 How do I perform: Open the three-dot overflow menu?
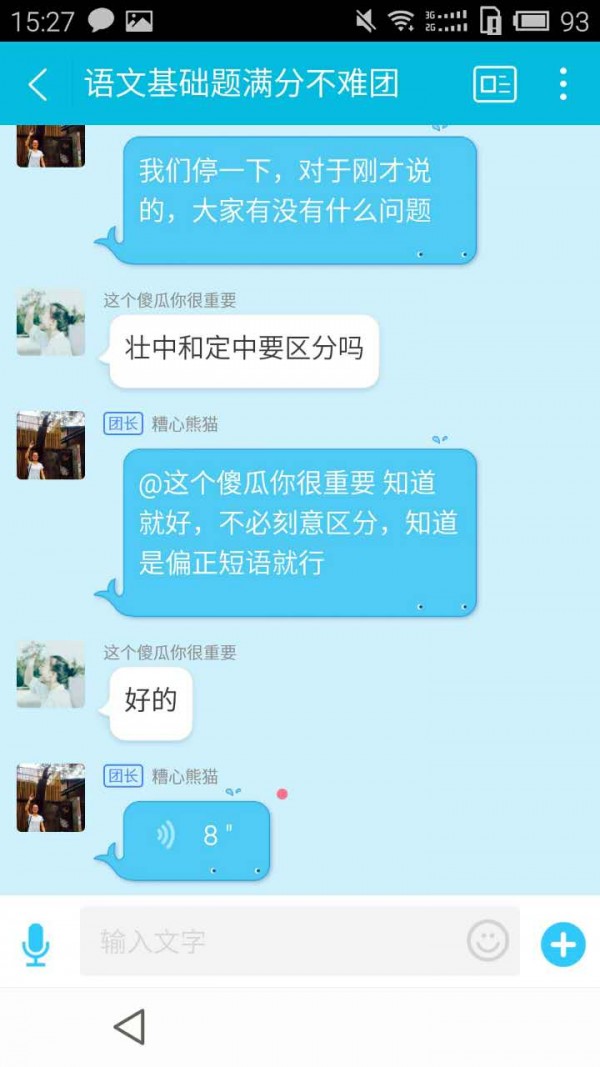(x=563, y=85)
